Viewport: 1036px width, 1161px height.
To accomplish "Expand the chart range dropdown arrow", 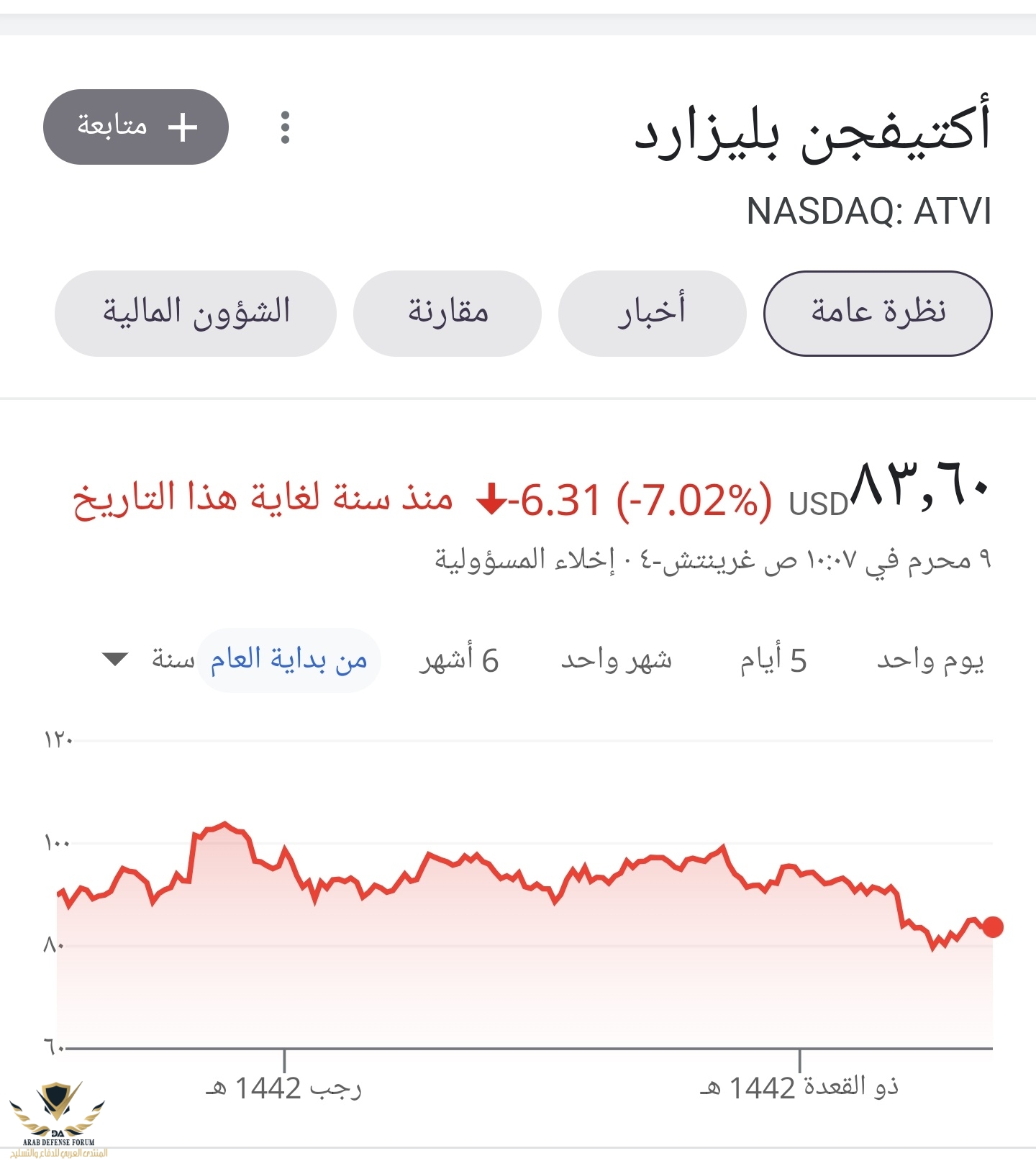I will 115,659.
